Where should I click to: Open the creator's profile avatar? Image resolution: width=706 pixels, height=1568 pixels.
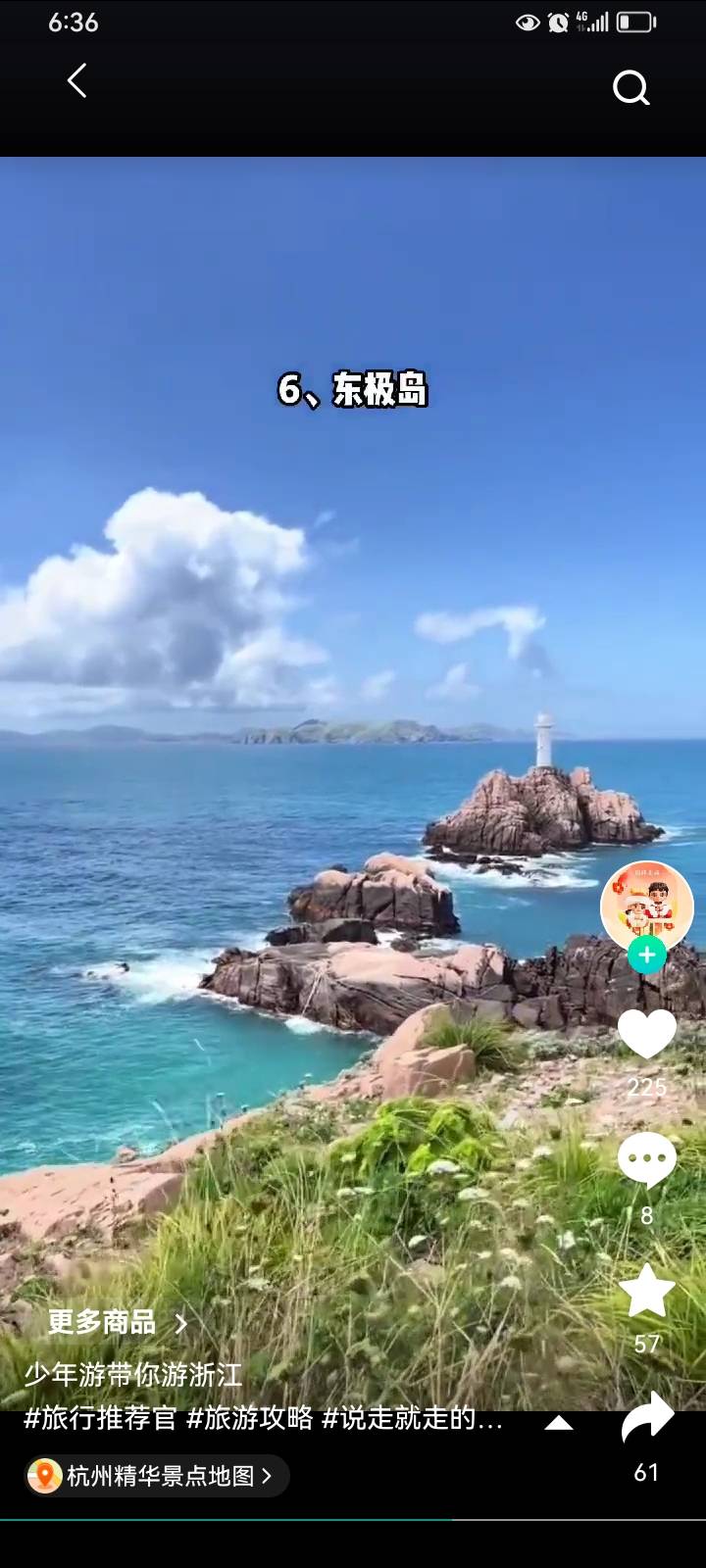tap(646, 906)
